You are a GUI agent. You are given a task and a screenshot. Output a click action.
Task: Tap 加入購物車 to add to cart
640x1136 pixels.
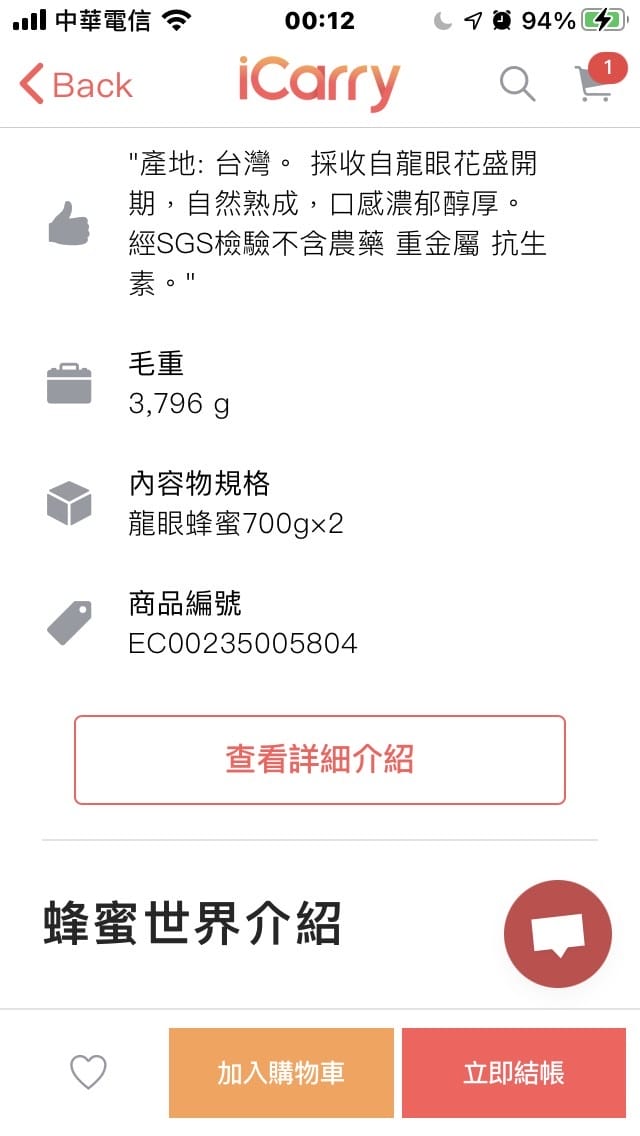pos(281,1073)
